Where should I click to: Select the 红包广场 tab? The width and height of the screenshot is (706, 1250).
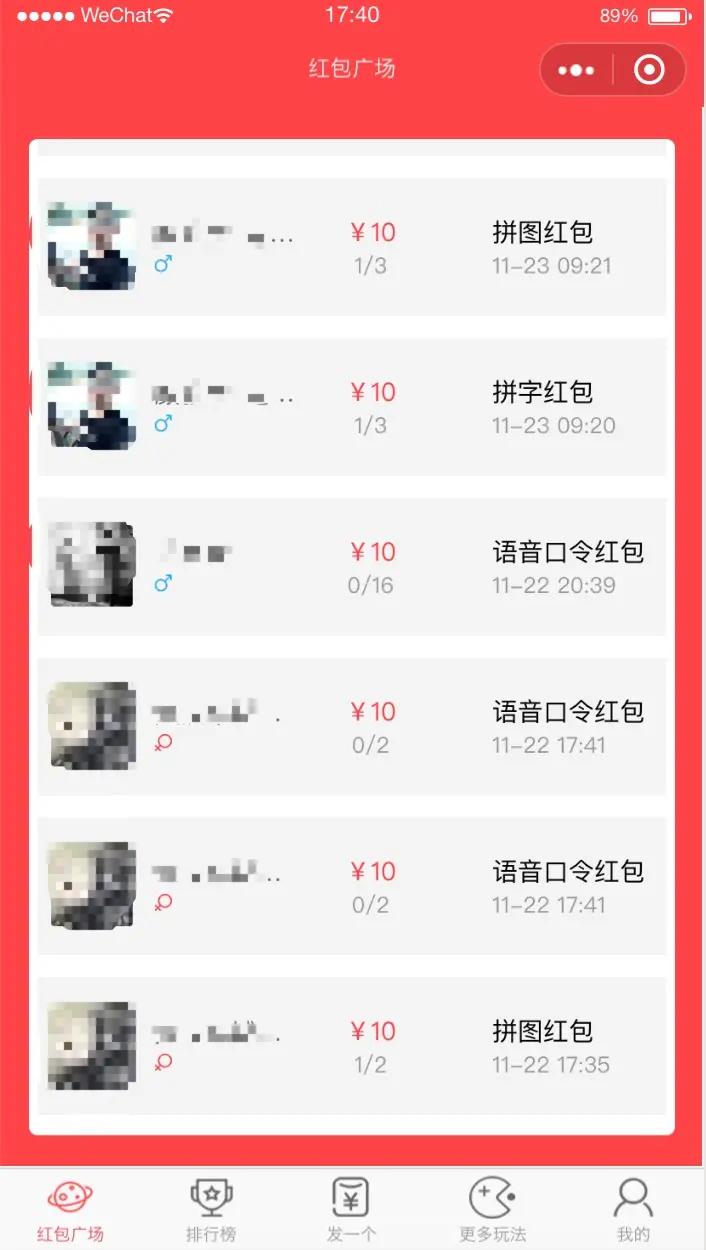[70, 1208]
